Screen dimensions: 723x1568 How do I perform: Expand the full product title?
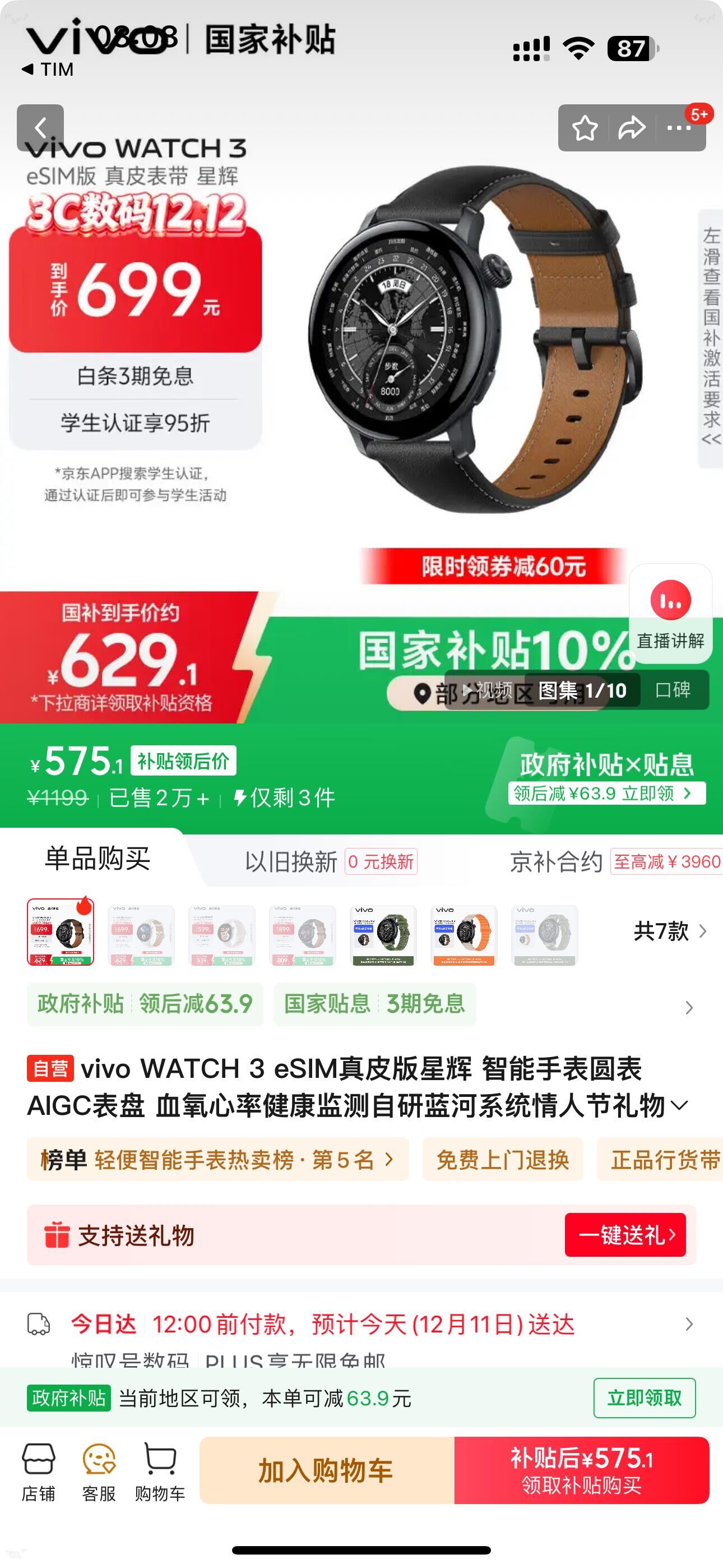pos(679,1105)
